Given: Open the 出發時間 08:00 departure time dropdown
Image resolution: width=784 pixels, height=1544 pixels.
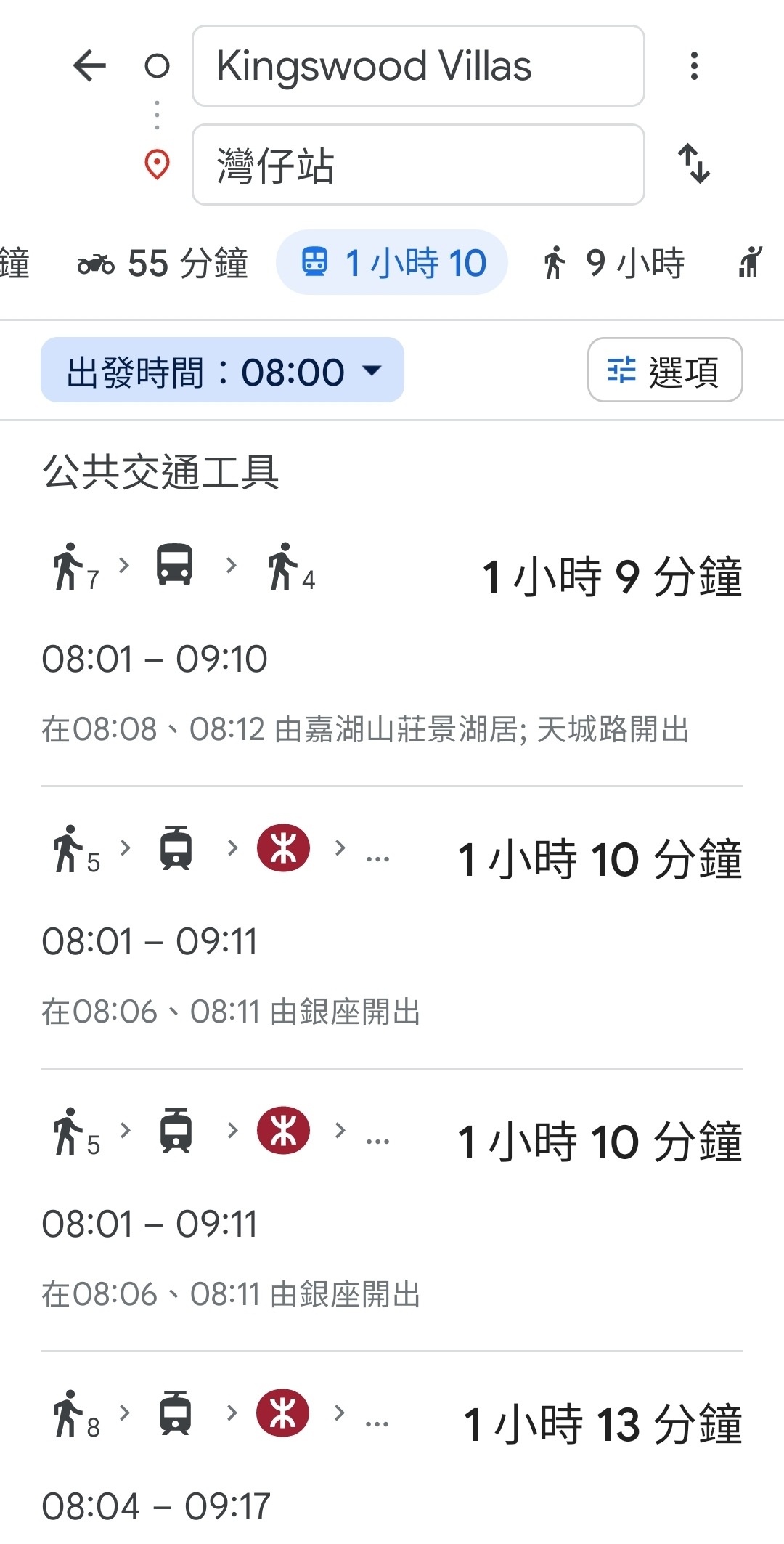Looking at the screenshot, I should click(x=222, y=370).
